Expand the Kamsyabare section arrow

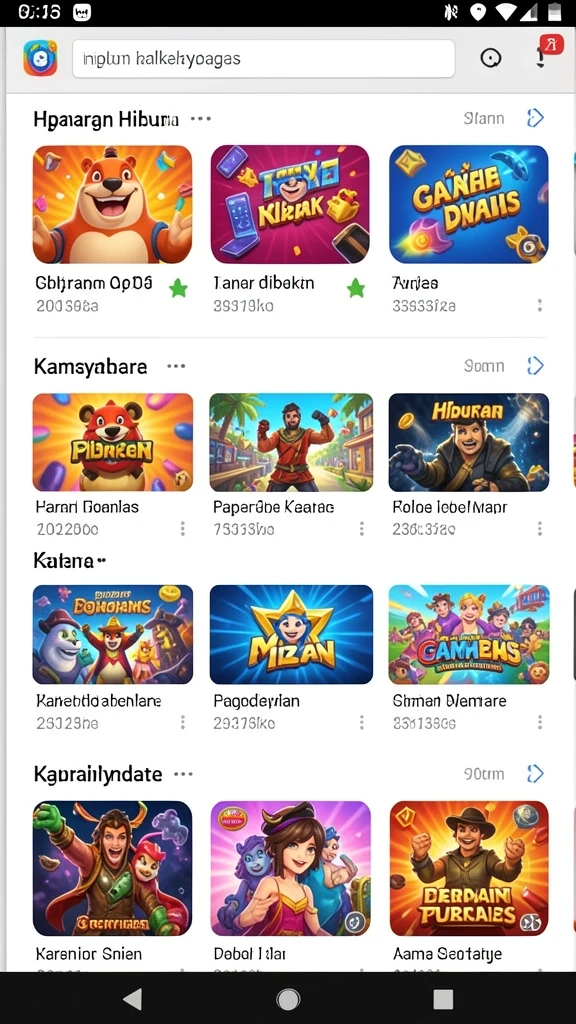(535, 366)
